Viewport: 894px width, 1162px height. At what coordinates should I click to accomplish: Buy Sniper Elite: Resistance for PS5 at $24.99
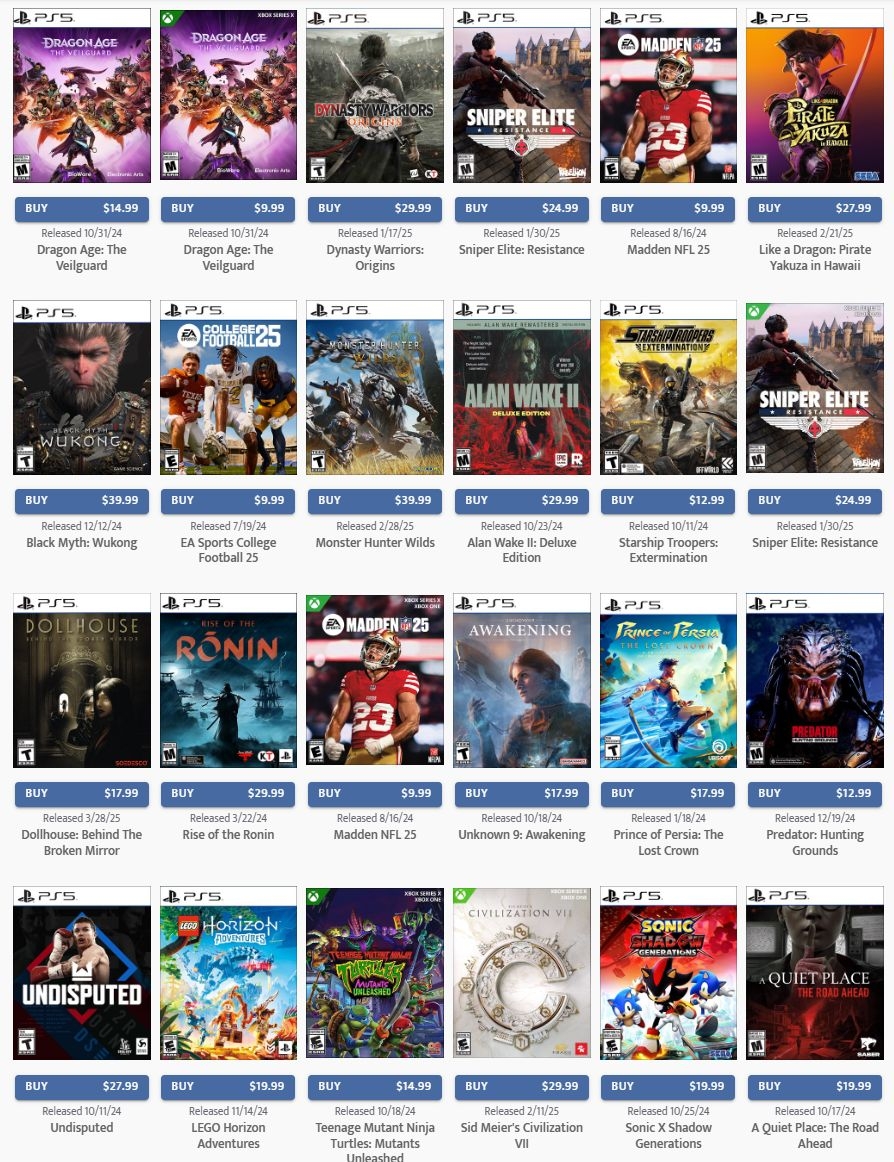point(521,208)
